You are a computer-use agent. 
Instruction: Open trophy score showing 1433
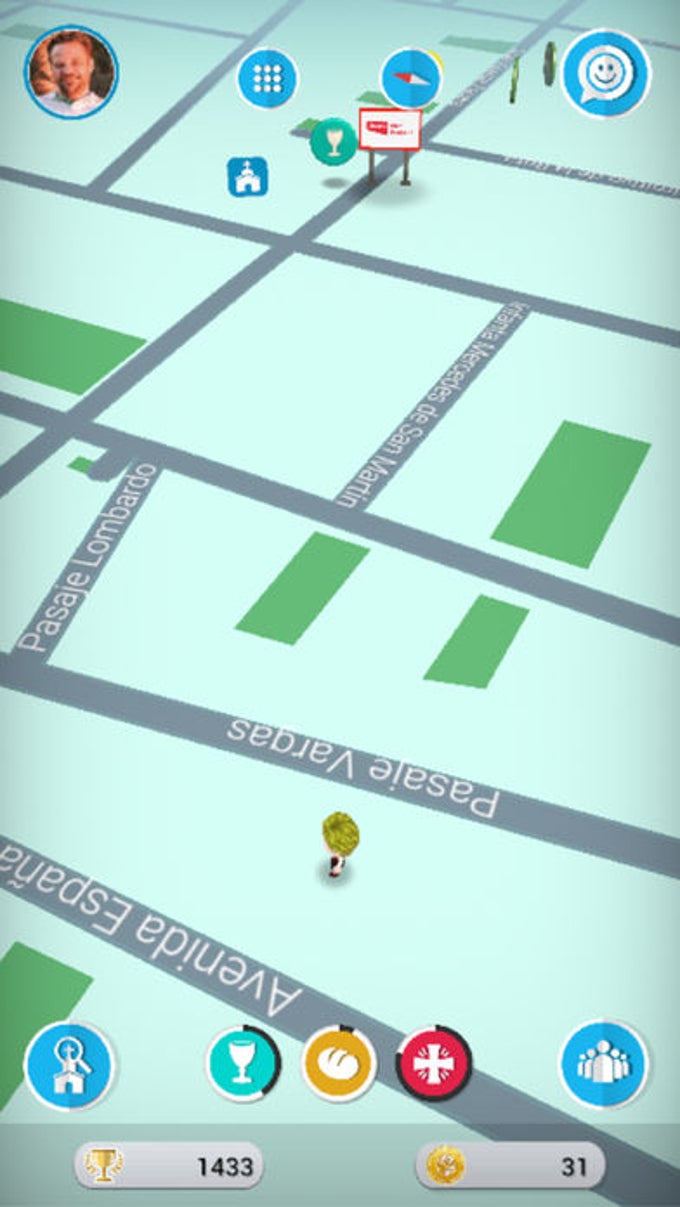tap(169, 1165)
